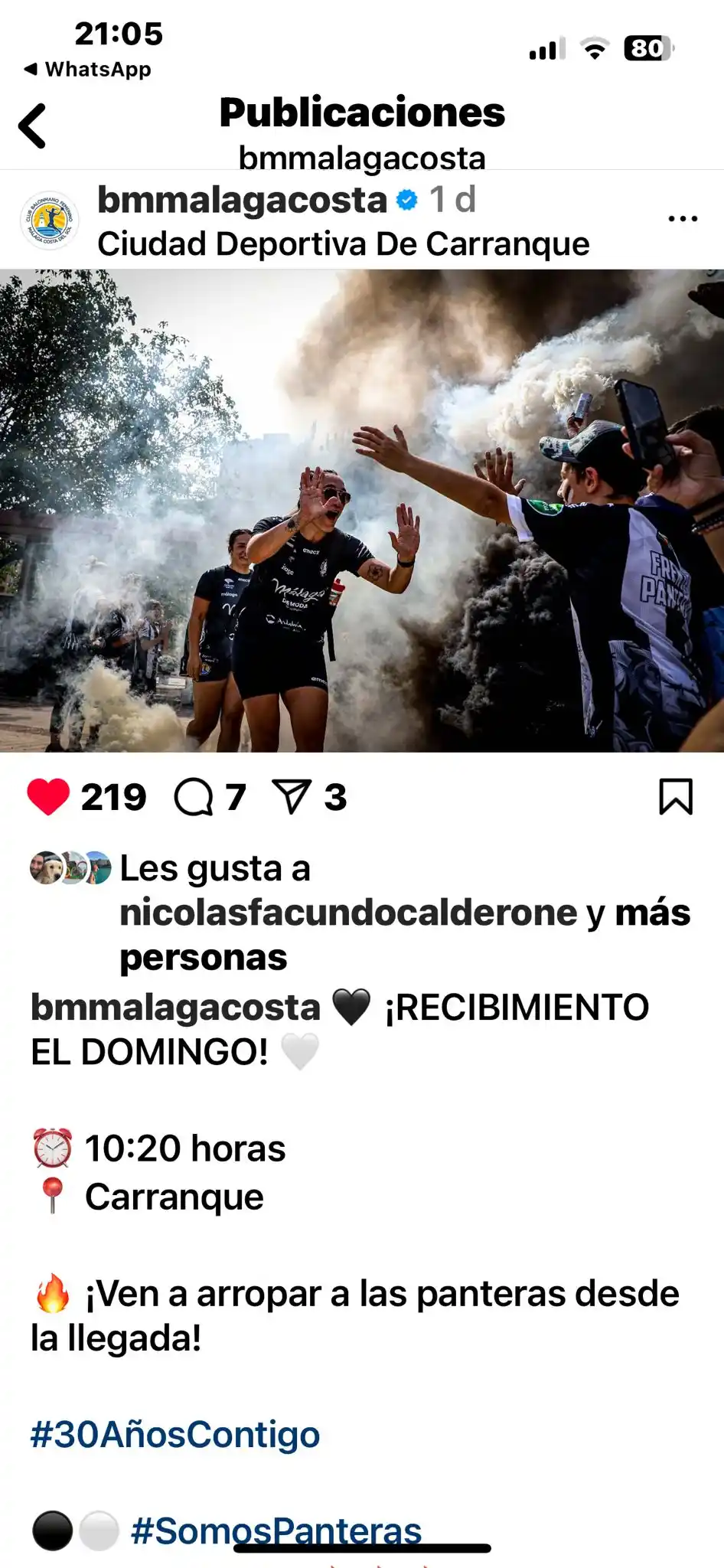Viewport: 724px width, 1568px height.
Task: Tap bmmalagacosta username in the caption
Action: tap(174, 1008)
